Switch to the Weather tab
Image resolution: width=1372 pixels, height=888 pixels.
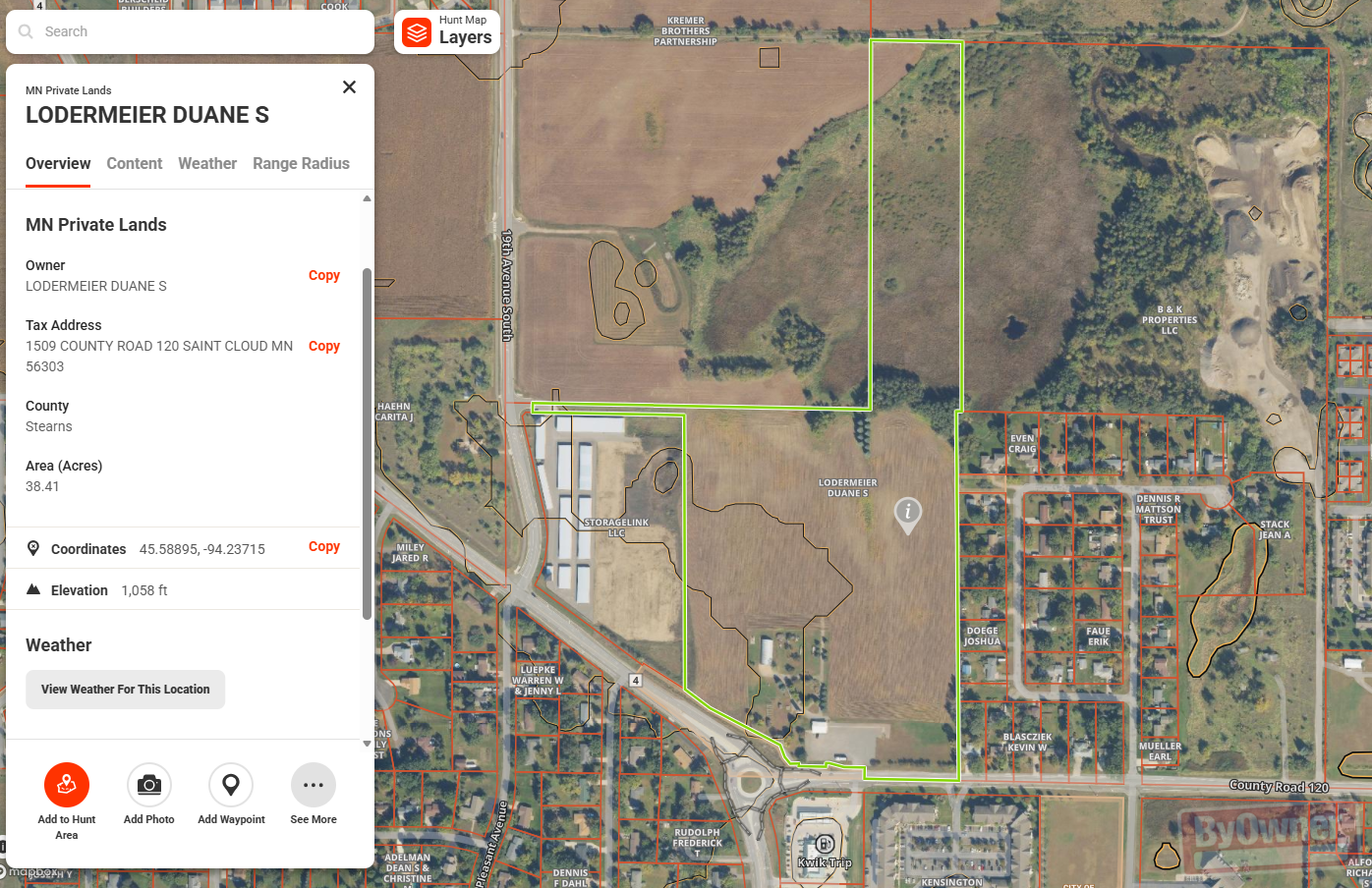tap(207, 164)
